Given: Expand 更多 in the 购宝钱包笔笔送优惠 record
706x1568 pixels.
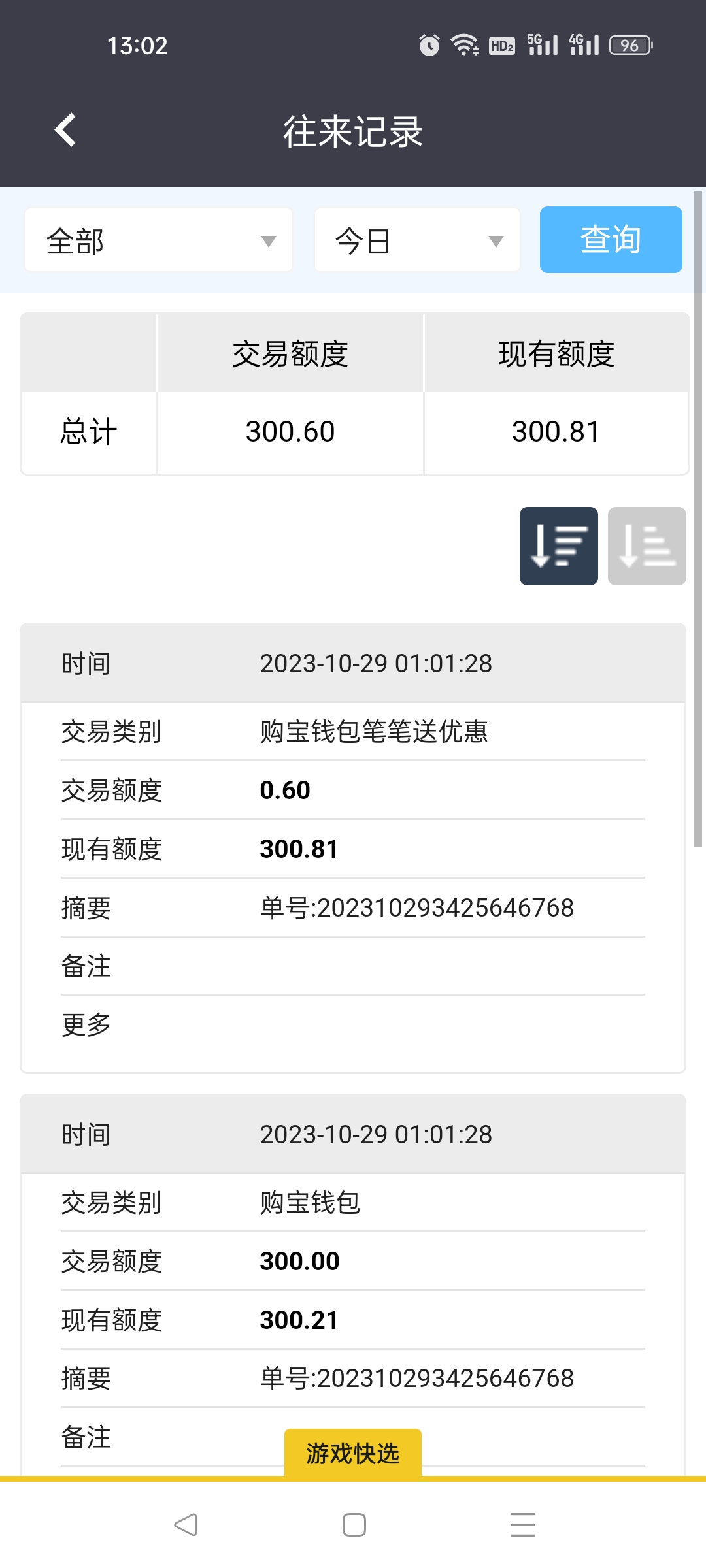Looking at the screenshot, I should [x=86, y=1024].
